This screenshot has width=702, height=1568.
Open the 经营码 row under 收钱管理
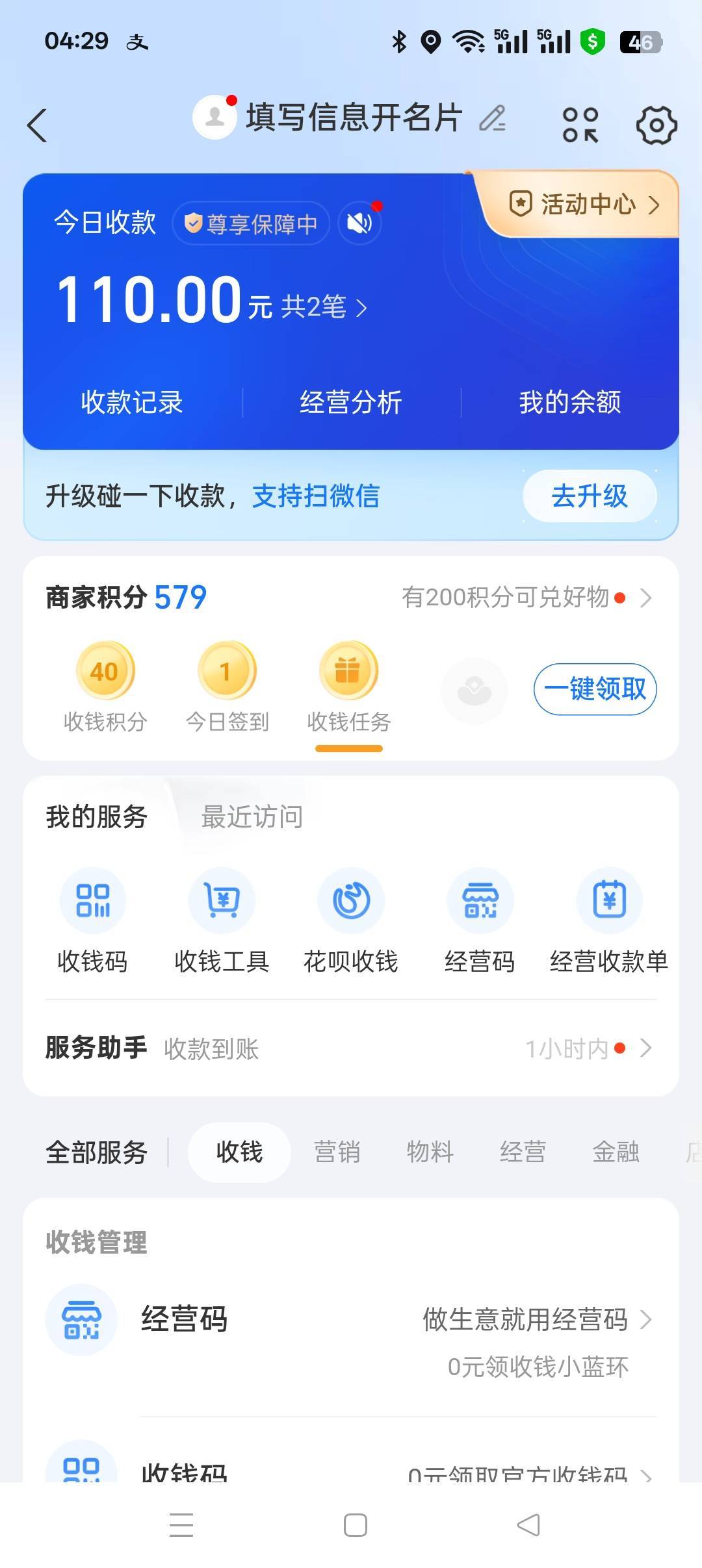pos(351,1320)
